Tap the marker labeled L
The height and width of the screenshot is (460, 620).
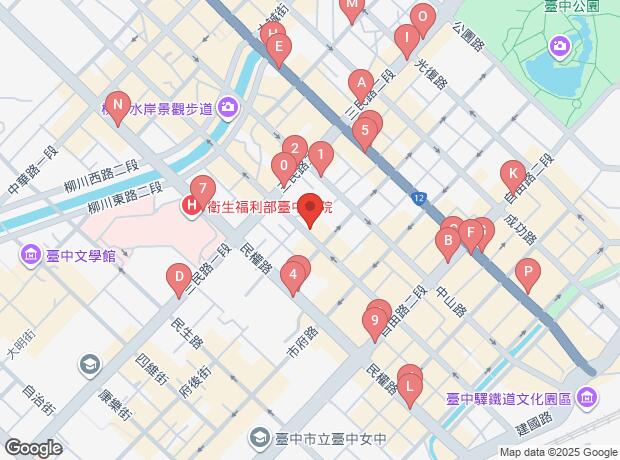point(409,385)
